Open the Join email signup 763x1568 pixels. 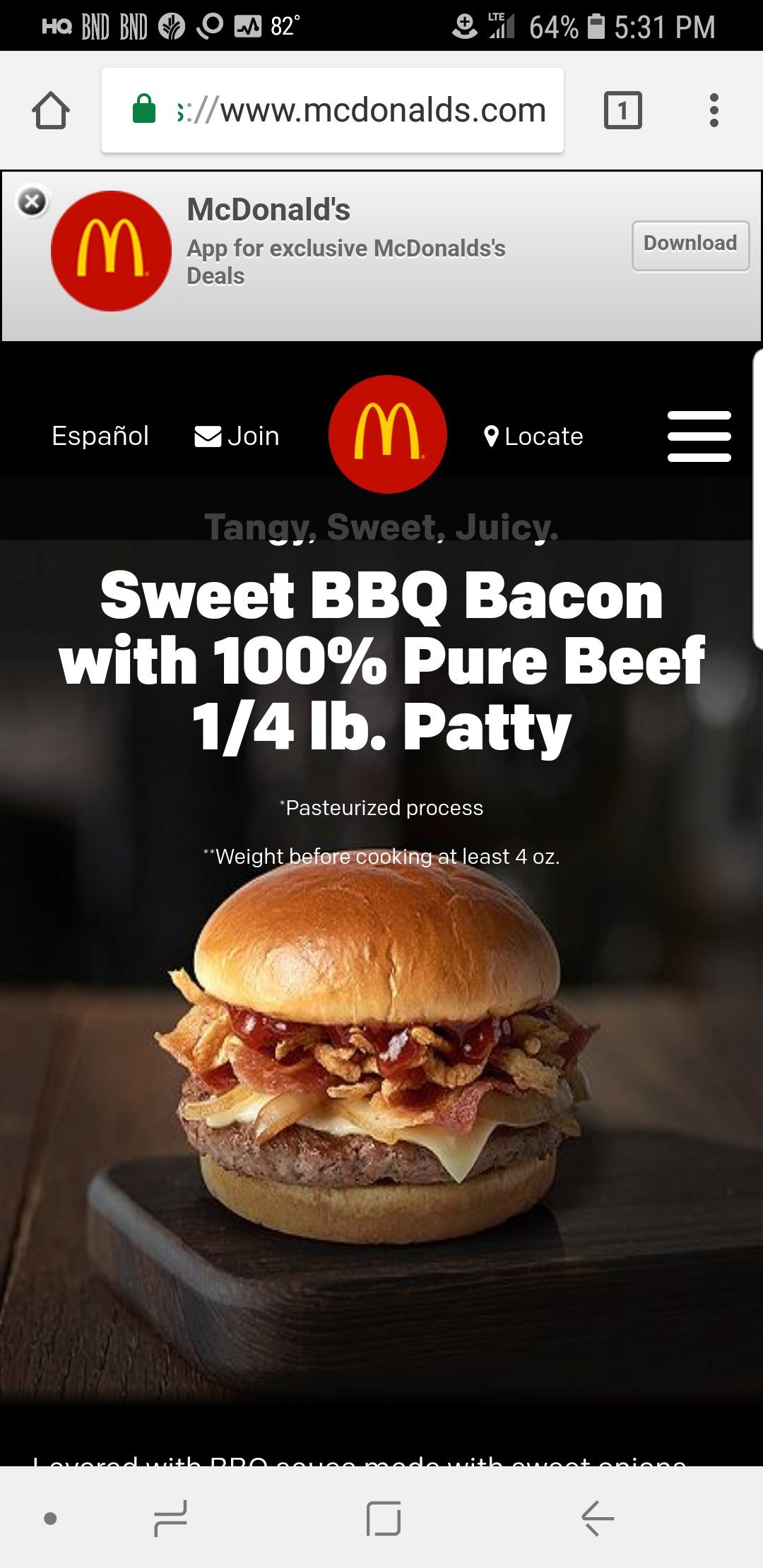237,436
